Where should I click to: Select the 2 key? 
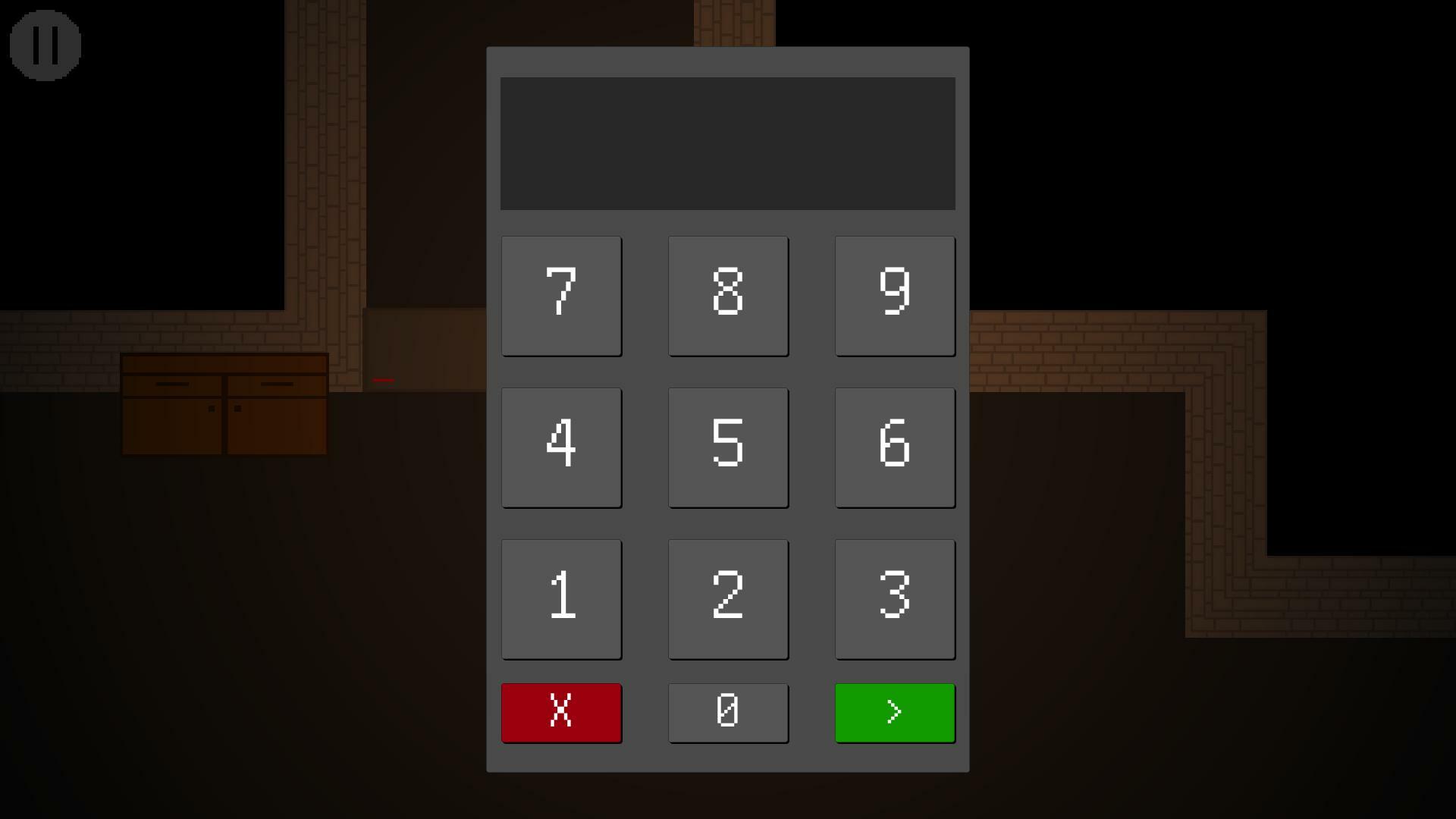pyautogui.click(x=728, y=599)
